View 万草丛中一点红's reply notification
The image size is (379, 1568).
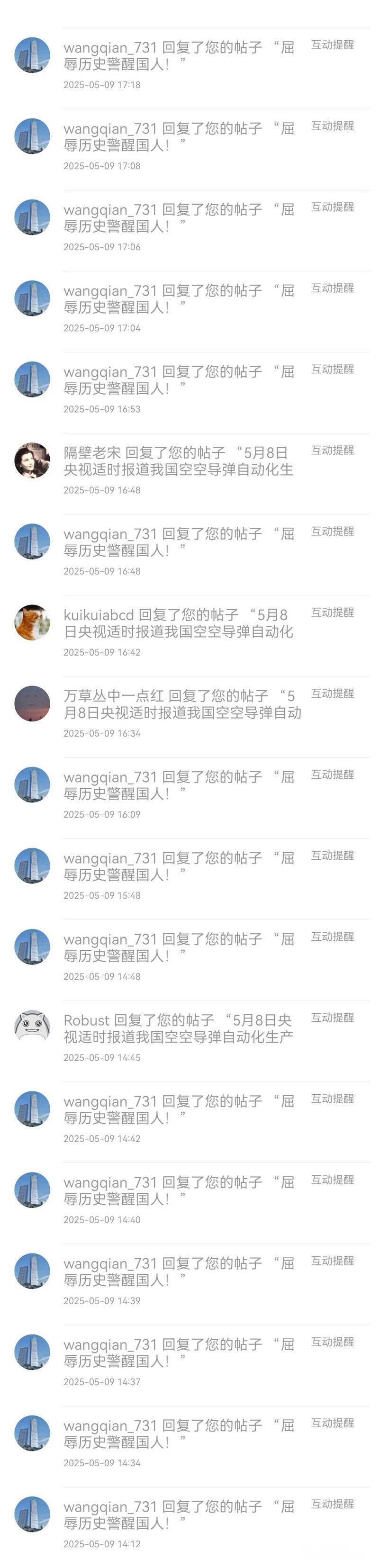click(179, 704)
